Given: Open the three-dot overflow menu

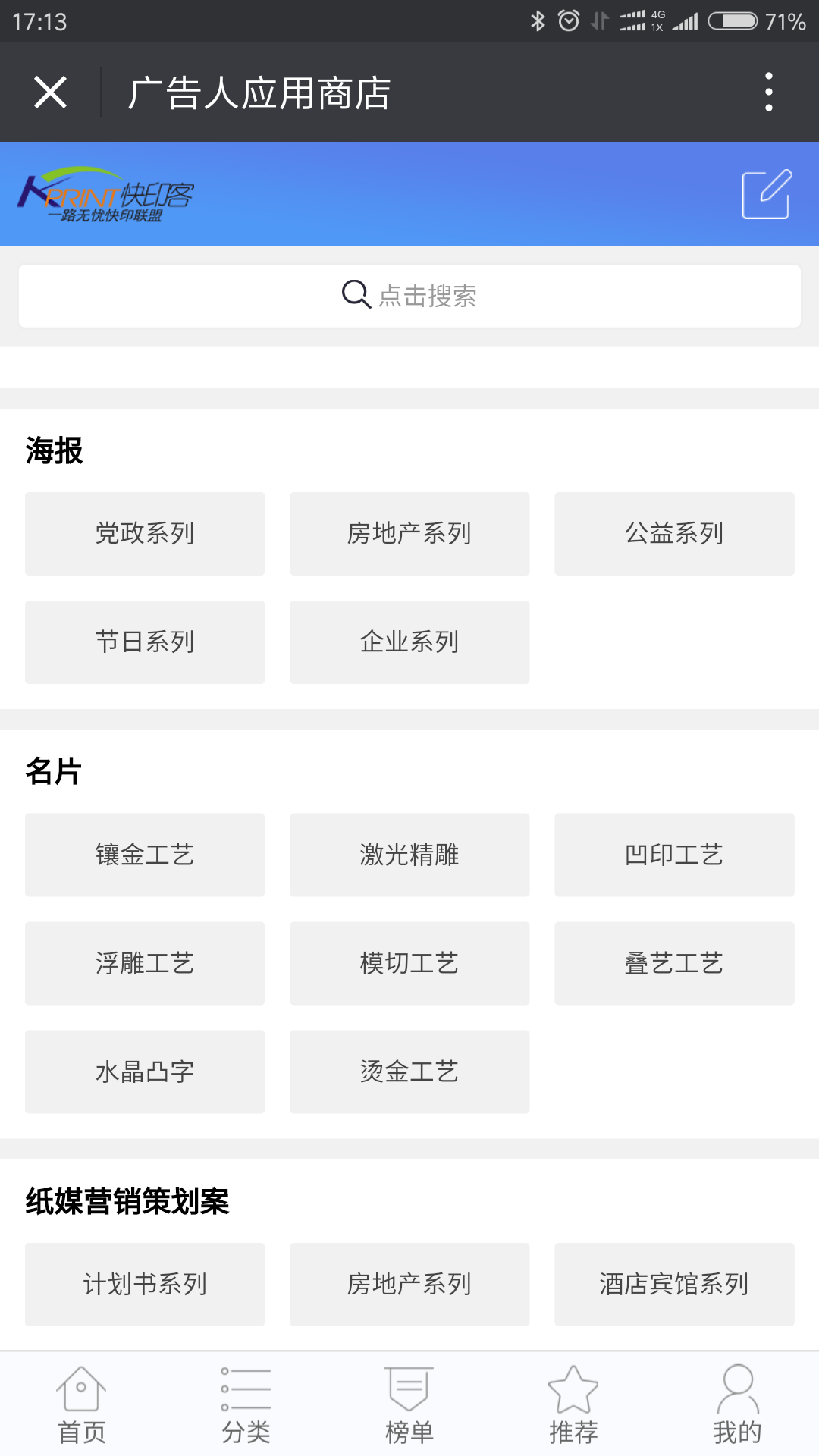Looking at the screenshot, I should click(768, 93).
